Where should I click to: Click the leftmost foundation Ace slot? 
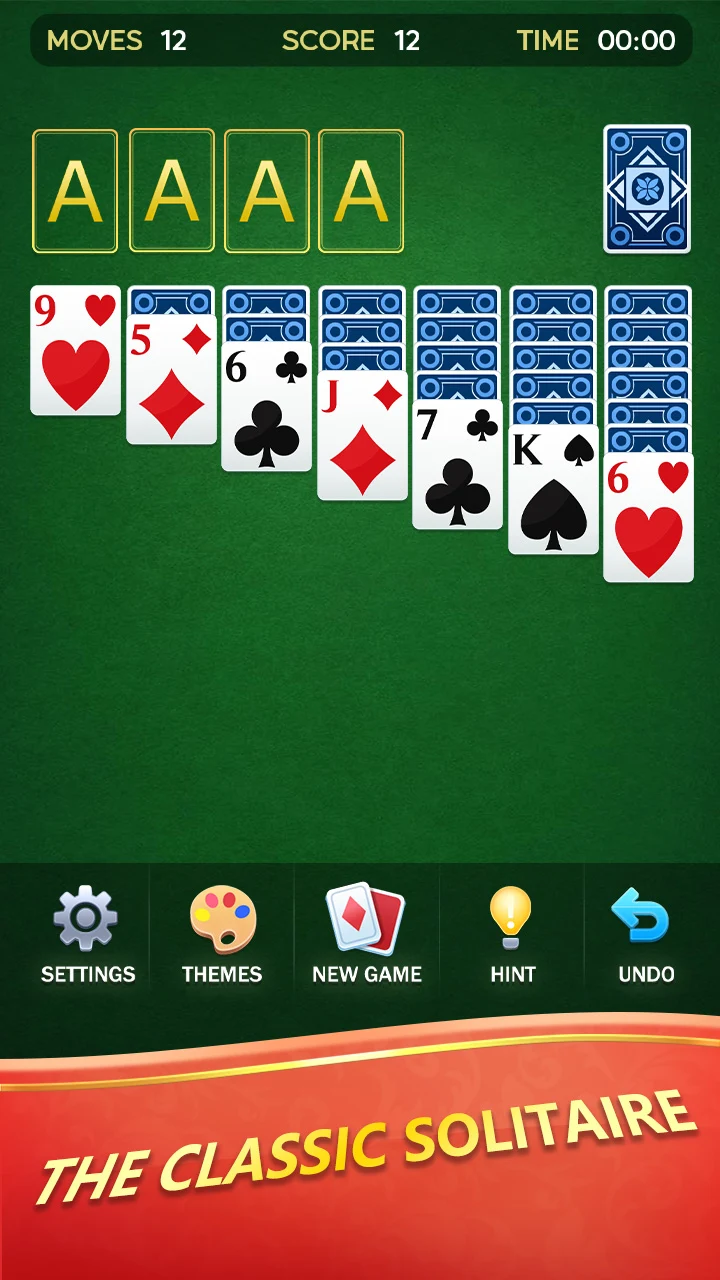pos(75,190)
